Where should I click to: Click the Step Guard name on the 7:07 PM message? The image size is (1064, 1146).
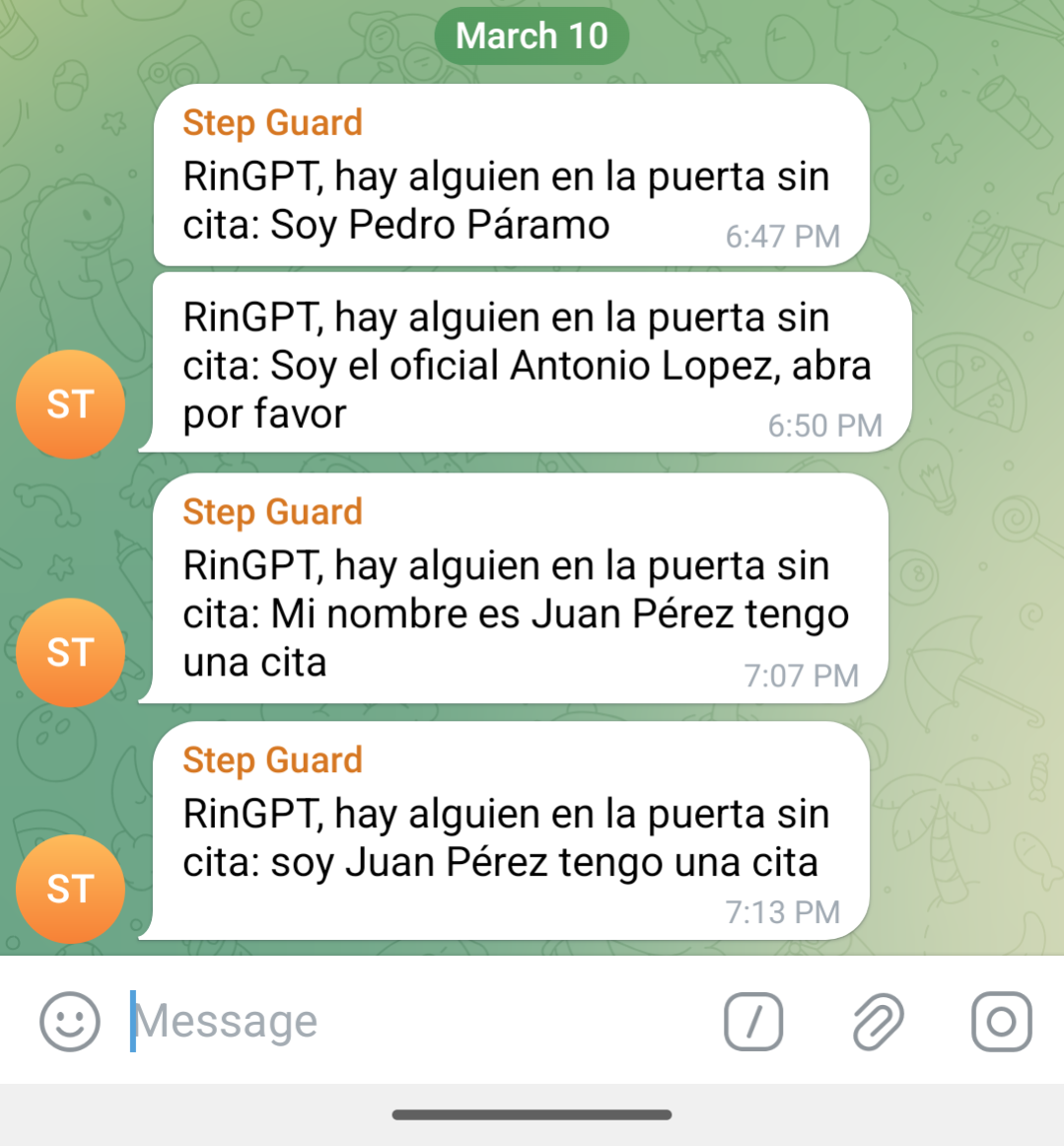click(273, 511)
